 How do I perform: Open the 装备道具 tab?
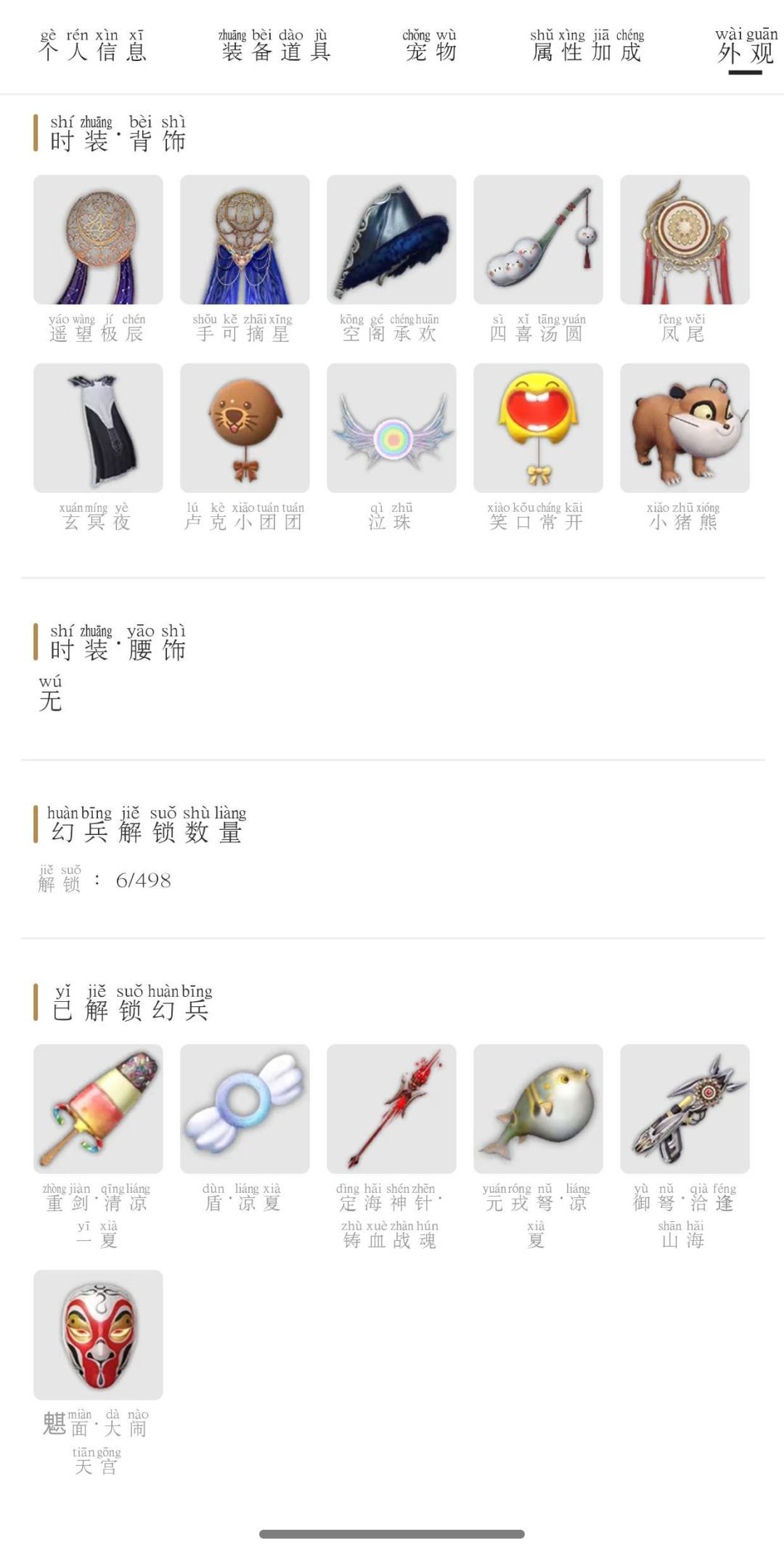274,51
